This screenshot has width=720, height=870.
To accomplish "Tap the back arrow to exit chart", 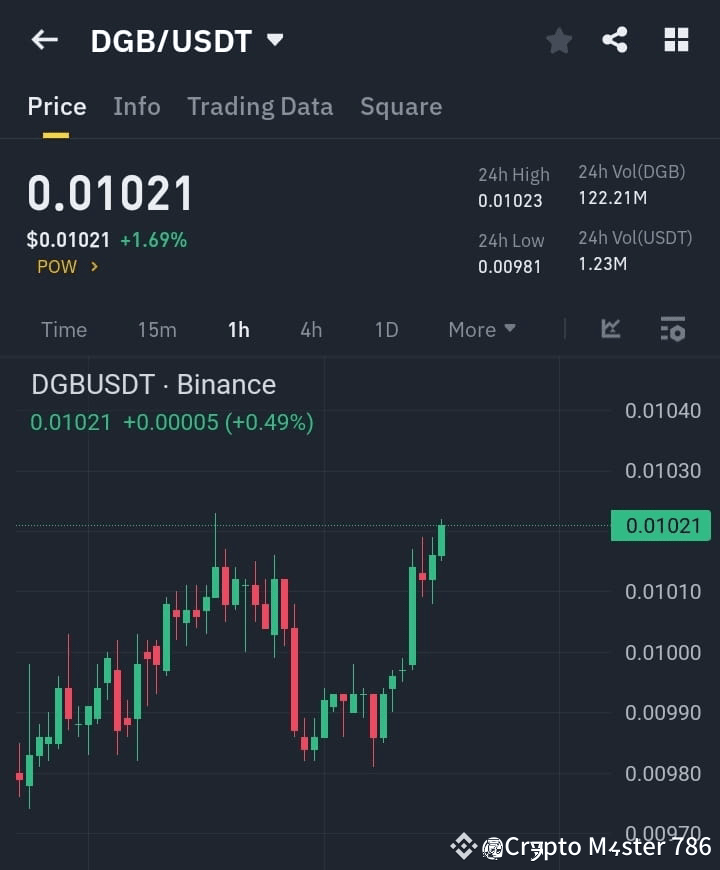I will coord(43,40).
